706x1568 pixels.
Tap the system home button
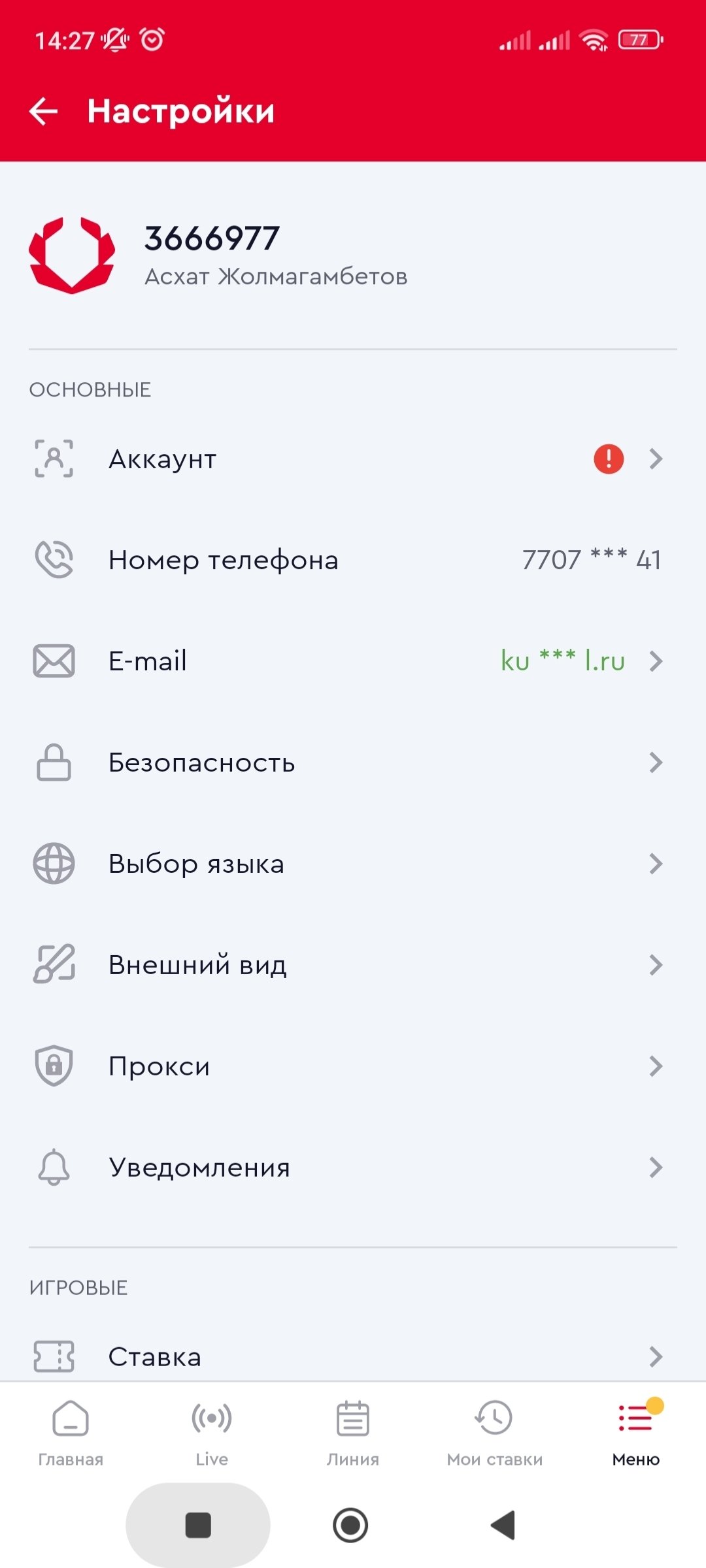(x=350, y=1526)
